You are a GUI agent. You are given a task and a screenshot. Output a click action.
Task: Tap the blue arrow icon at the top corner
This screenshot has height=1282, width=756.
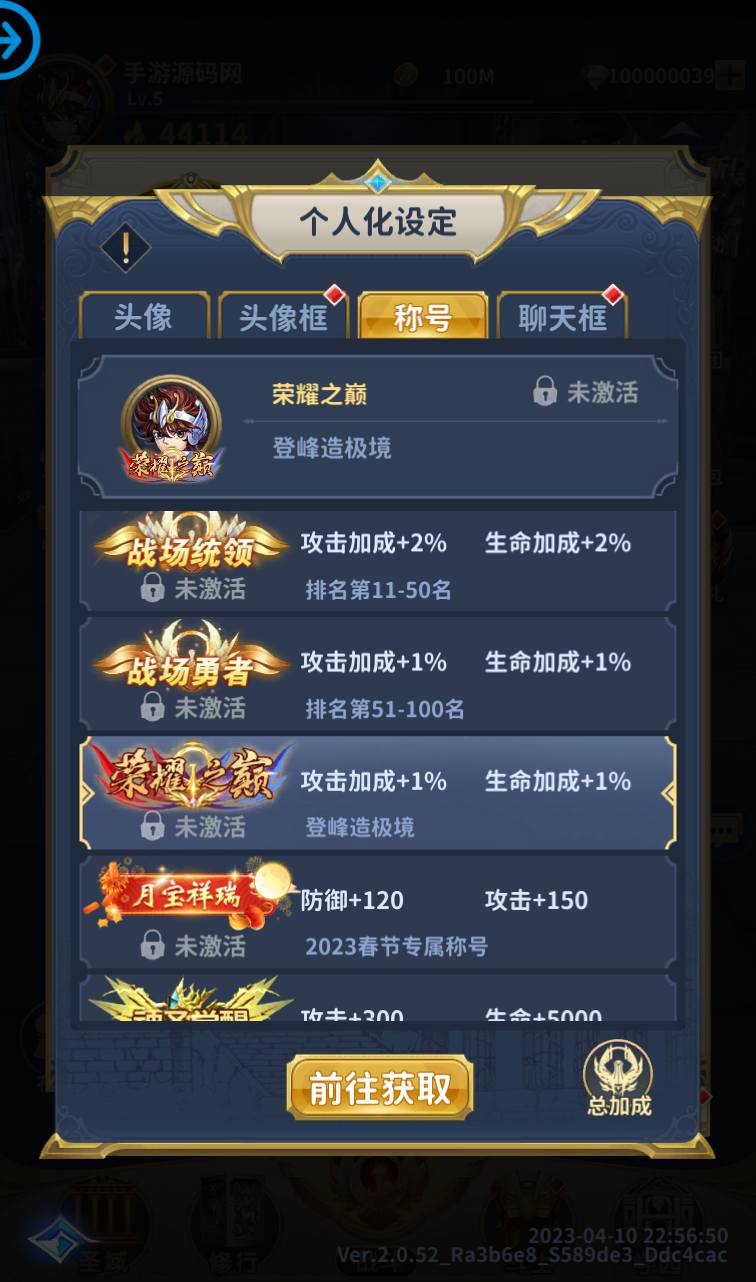tap(16, 40)
